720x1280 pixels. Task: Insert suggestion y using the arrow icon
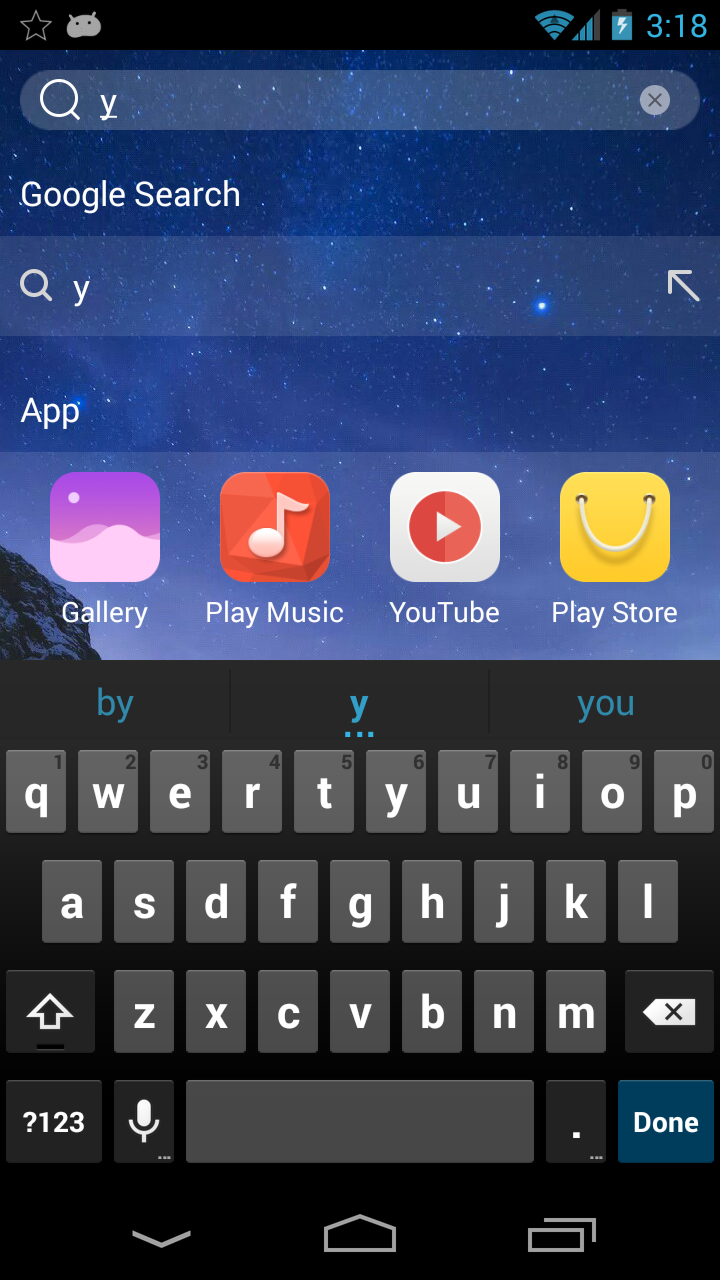pos(684,286)
